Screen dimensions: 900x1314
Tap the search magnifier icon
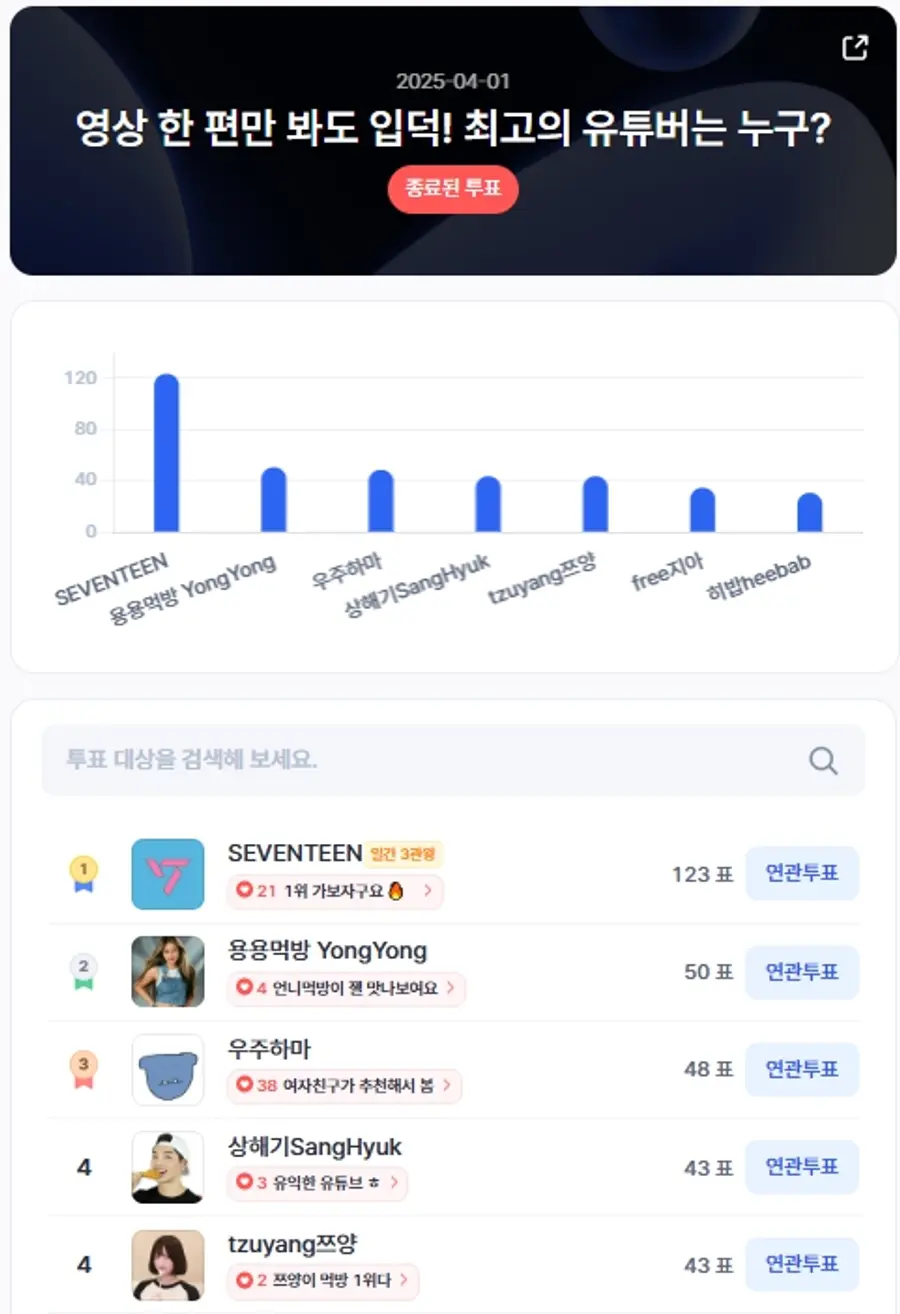(x=823, y=761)
